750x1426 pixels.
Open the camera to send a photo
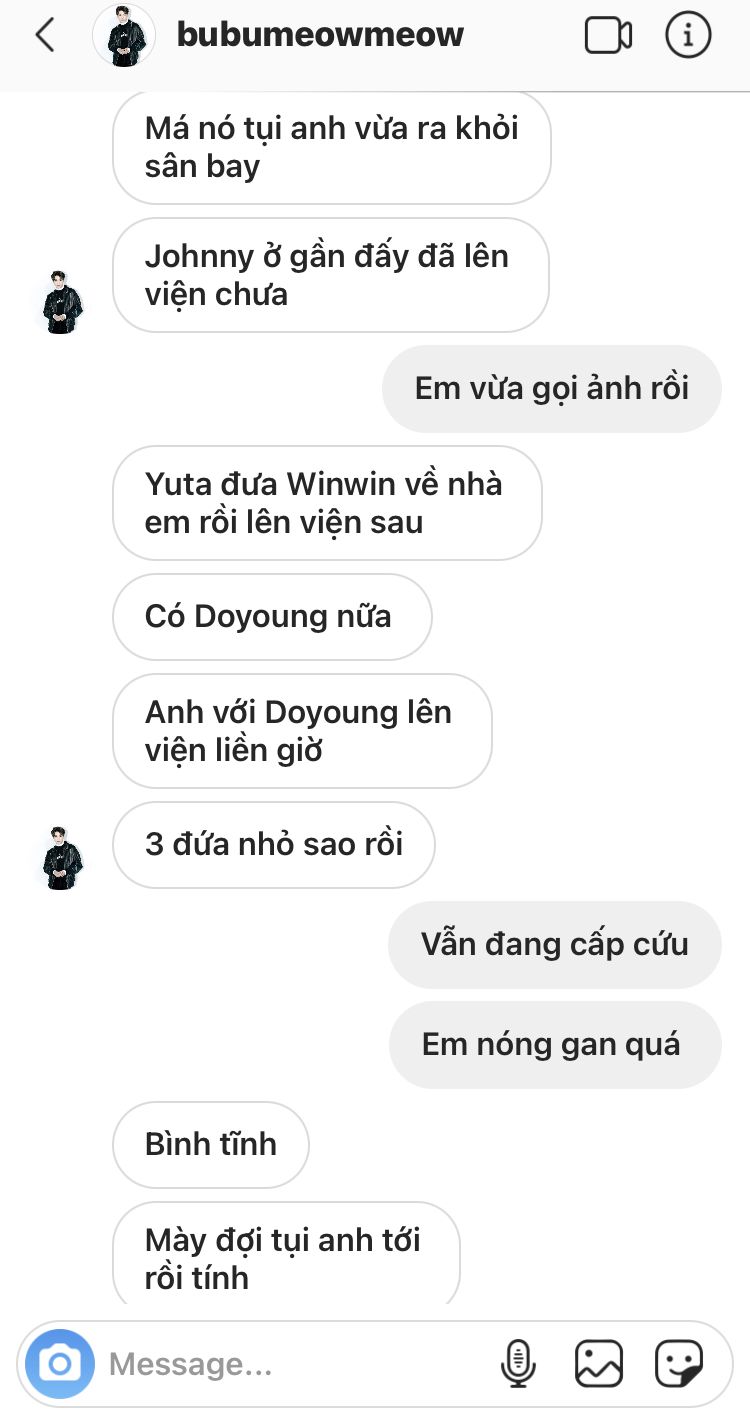[x=60, y=1364]
